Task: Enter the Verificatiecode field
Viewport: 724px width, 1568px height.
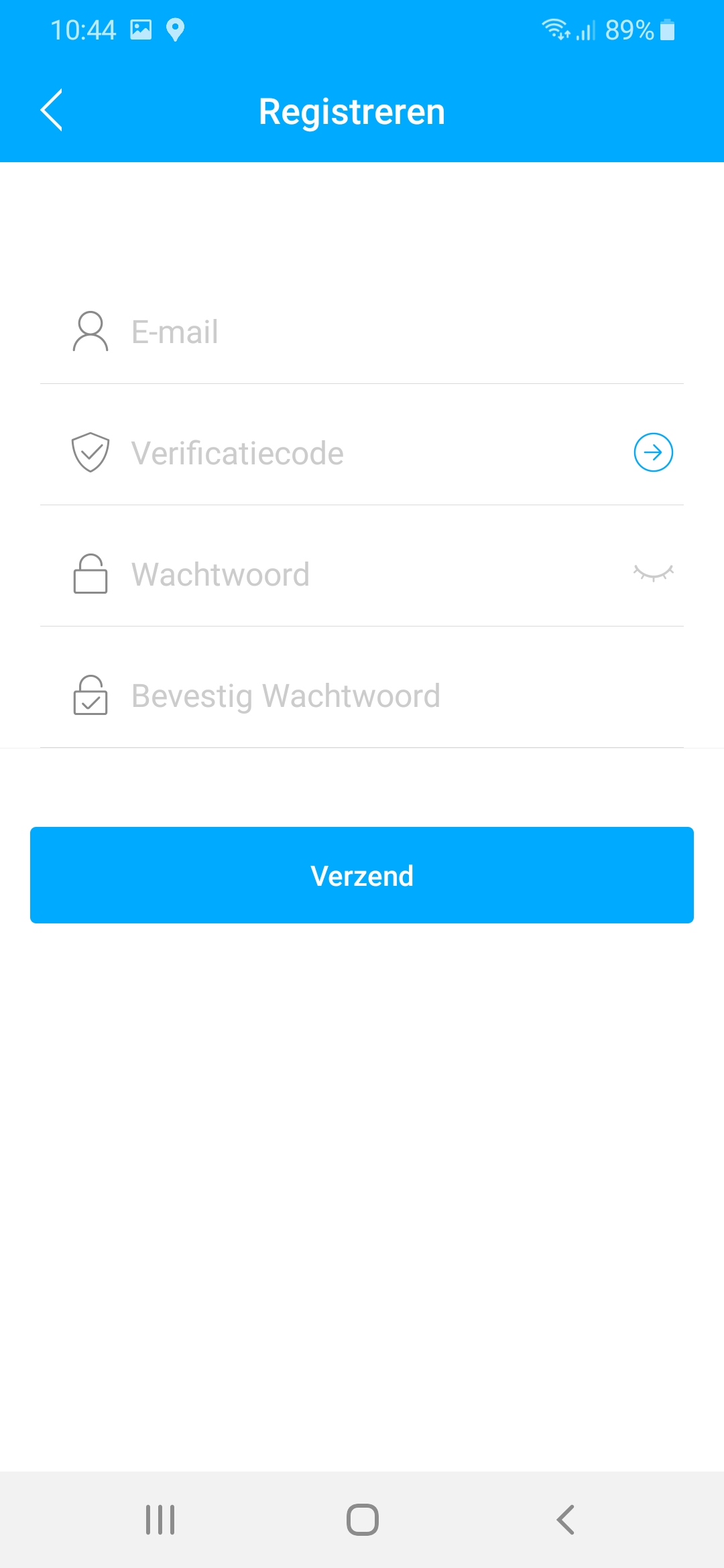Action: click(335, 453)
